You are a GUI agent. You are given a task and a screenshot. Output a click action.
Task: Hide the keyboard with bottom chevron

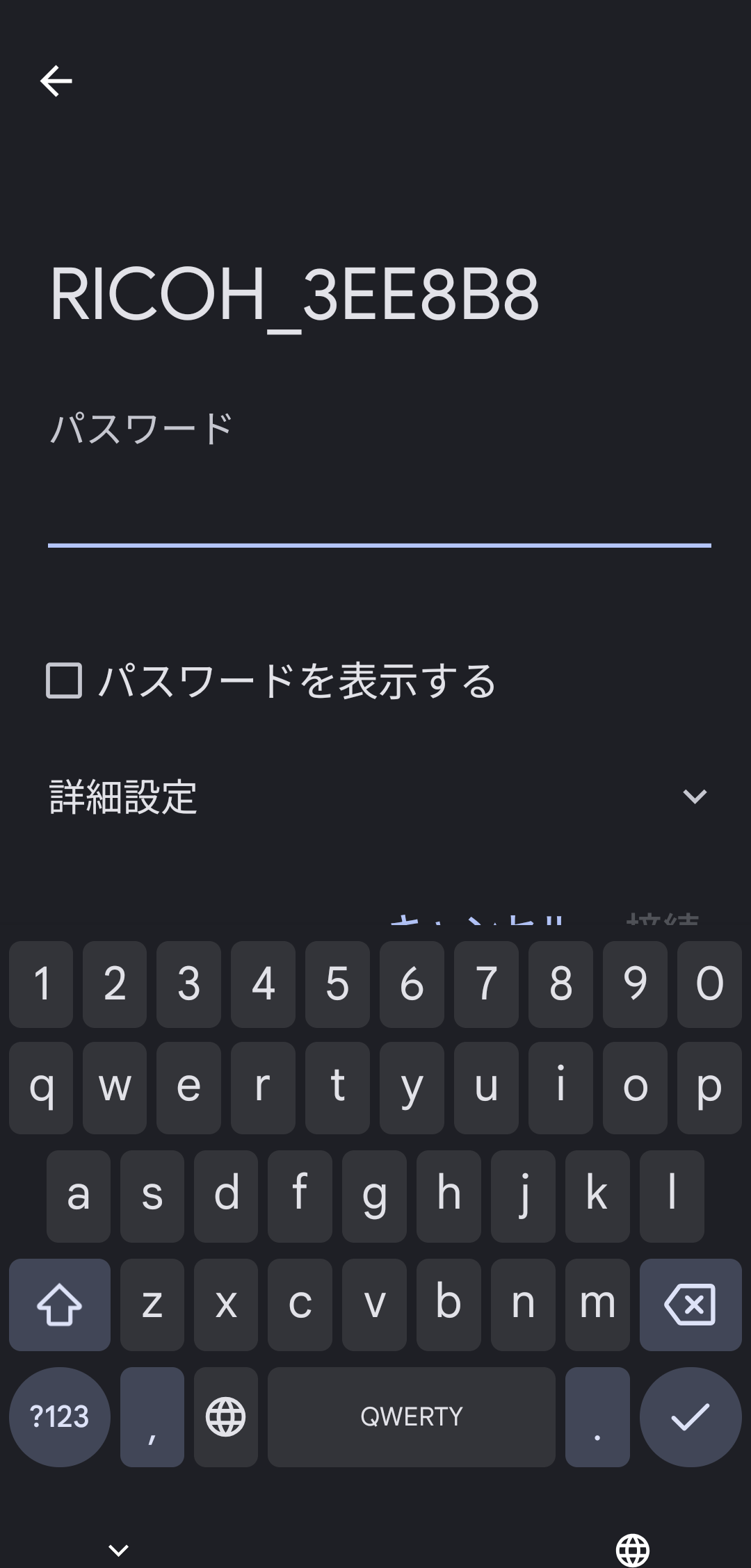coord(119,1549)
